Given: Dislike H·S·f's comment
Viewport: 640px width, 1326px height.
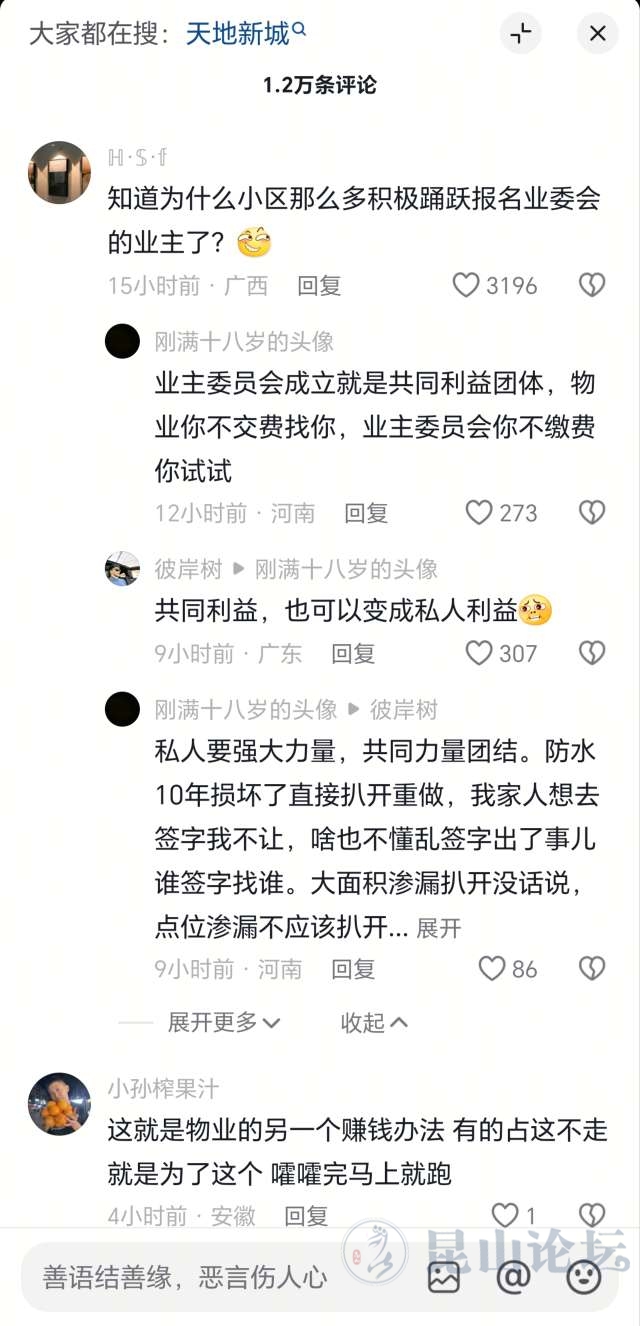Looking at the screenshot, I should 592,286.
